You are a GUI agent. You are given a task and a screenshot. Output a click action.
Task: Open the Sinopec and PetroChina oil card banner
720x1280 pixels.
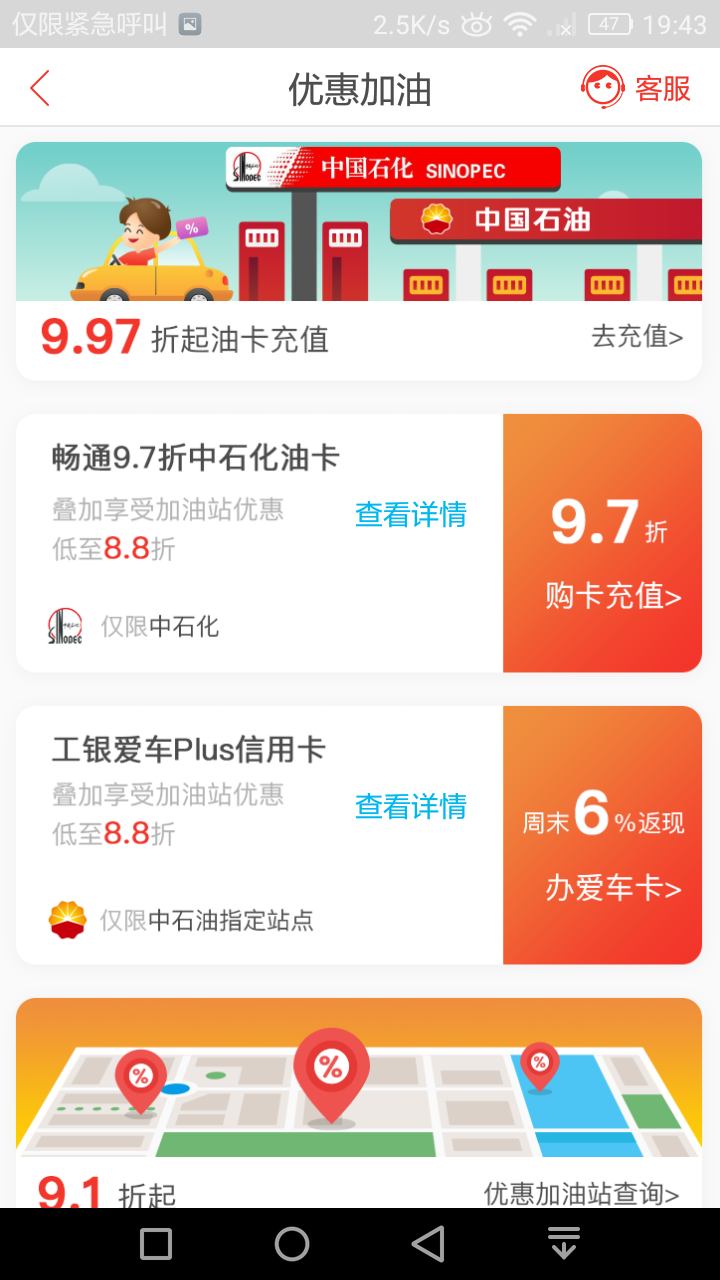click(359, 222)
